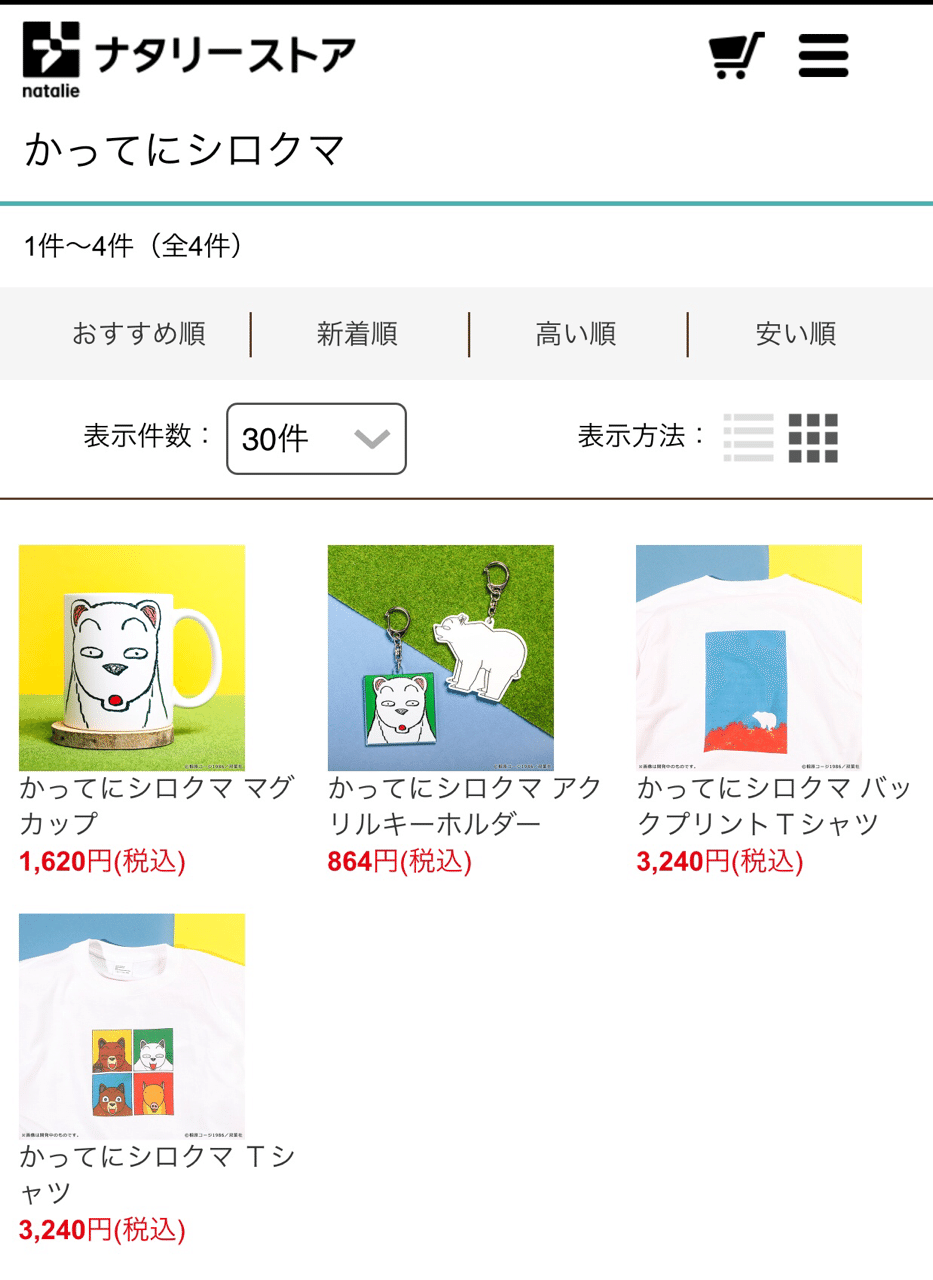Switch to the 新着順 sort tab

tap(358, 333)
